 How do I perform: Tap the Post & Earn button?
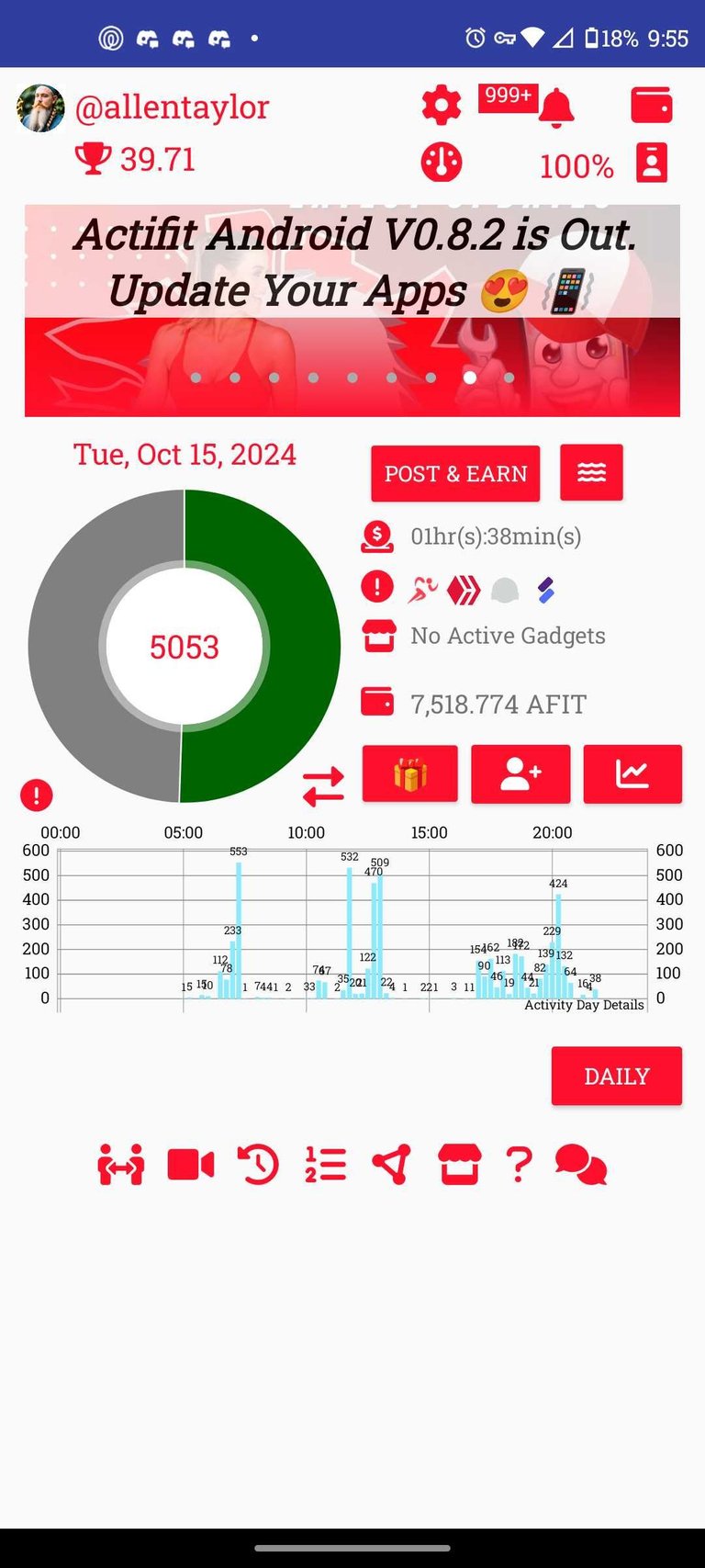coord(455,474)
